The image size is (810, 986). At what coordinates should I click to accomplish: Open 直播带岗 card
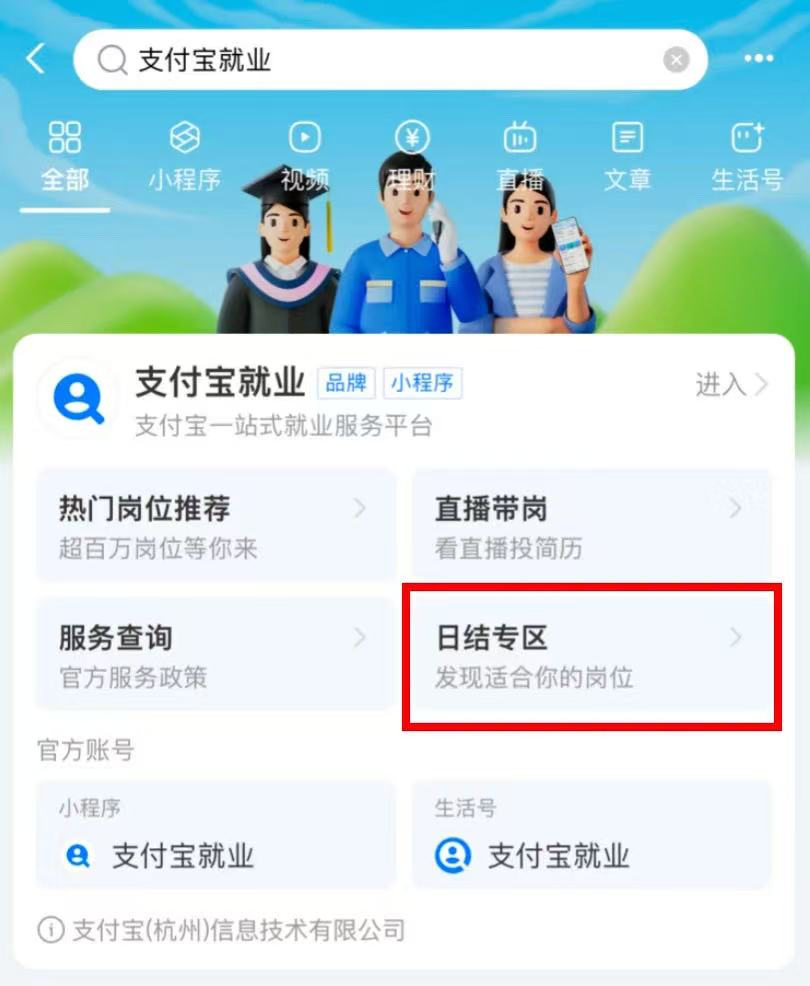(591, 525)
